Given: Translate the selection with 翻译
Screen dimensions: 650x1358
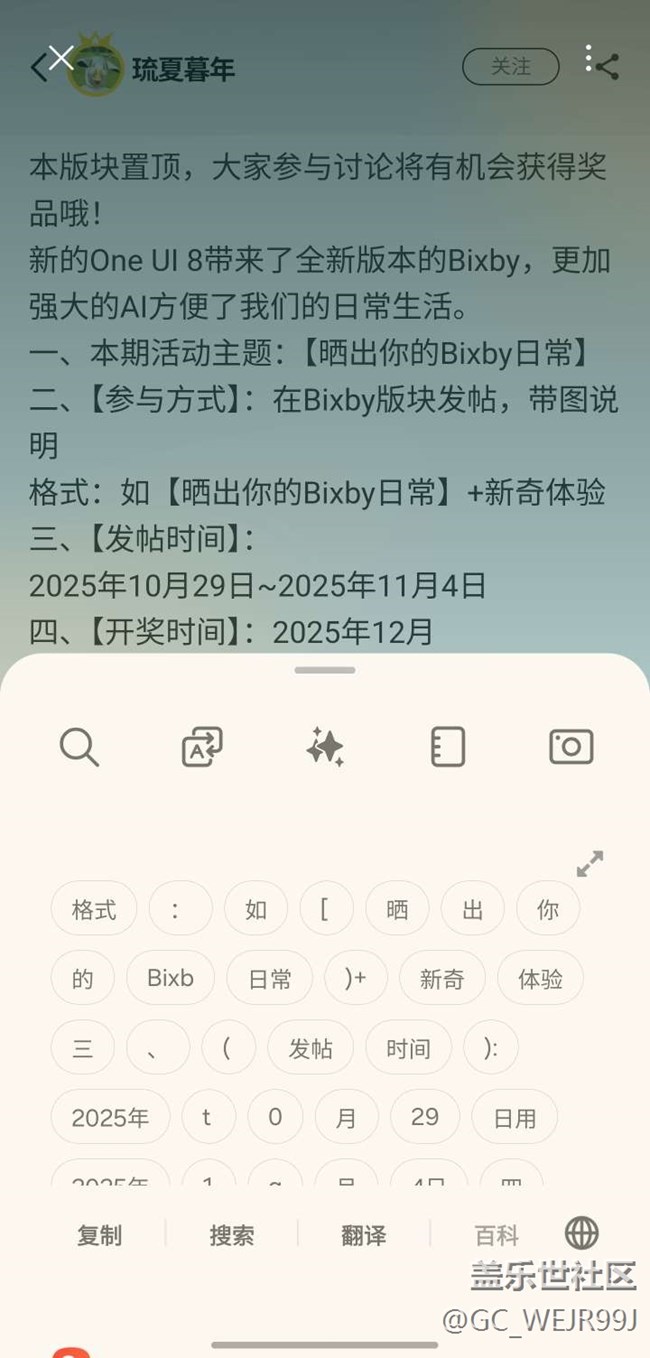Looking at the screenshot, I should tap(363, 1235).
